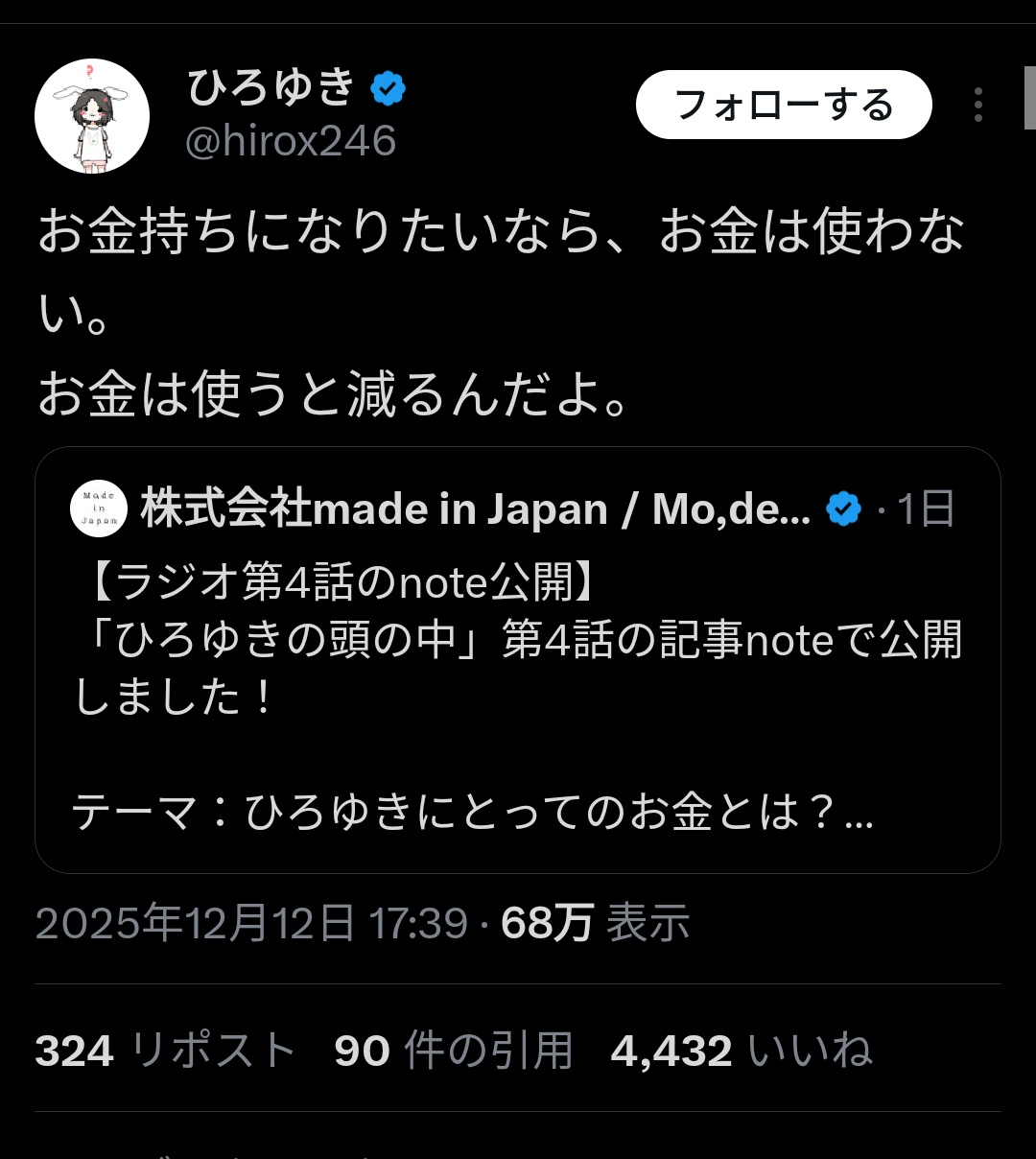Tap the フォローする button

[783, 105]
